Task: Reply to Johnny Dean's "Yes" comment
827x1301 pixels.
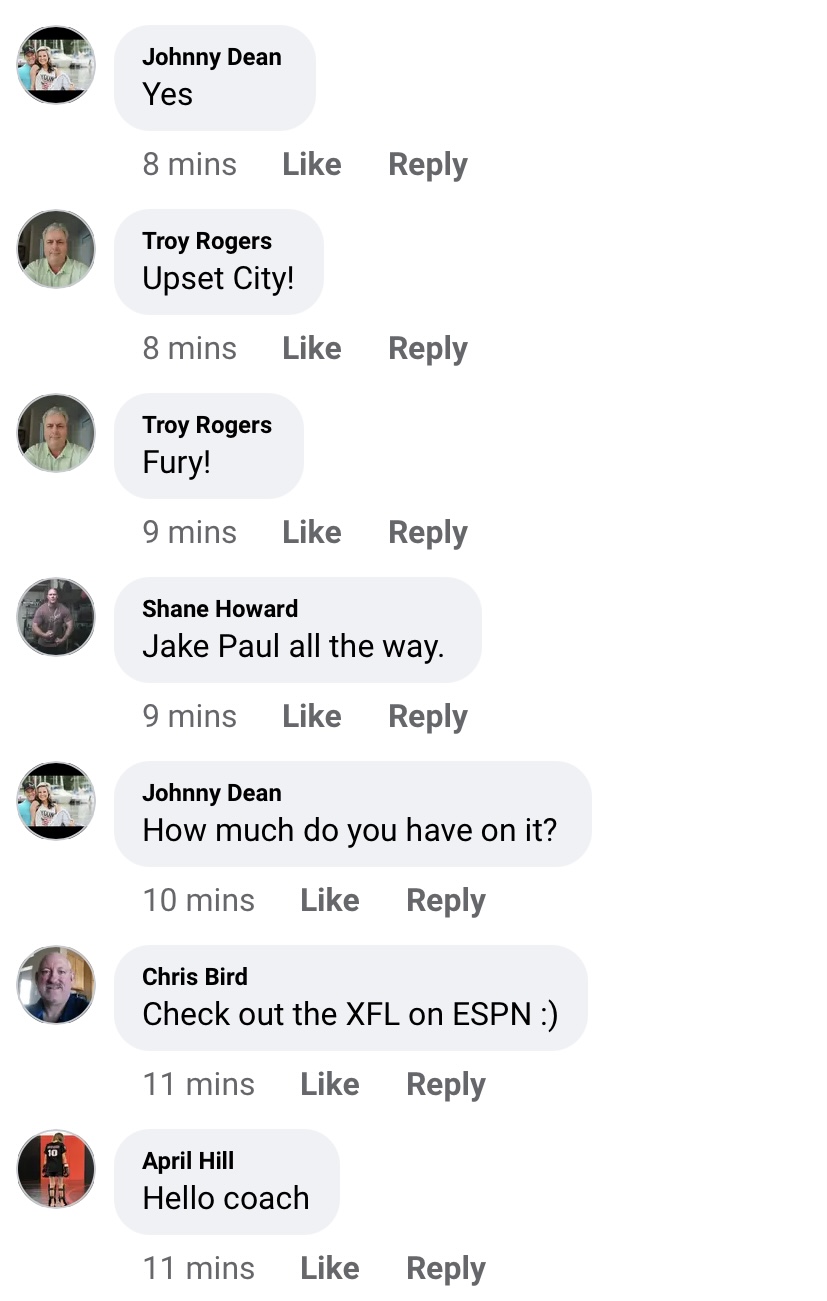Action: click(427, 164)
